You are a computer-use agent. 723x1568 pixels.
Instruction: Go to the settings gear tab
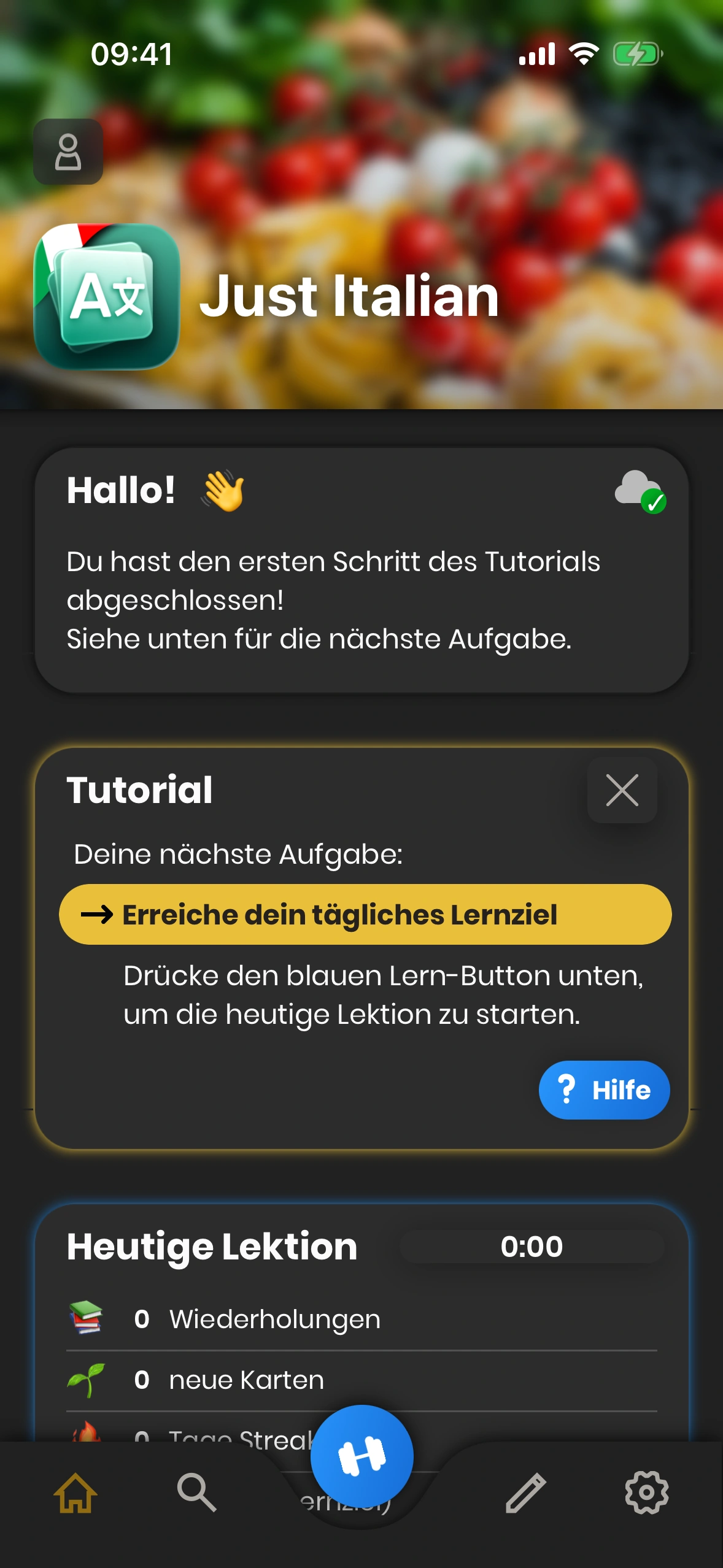646,1493
